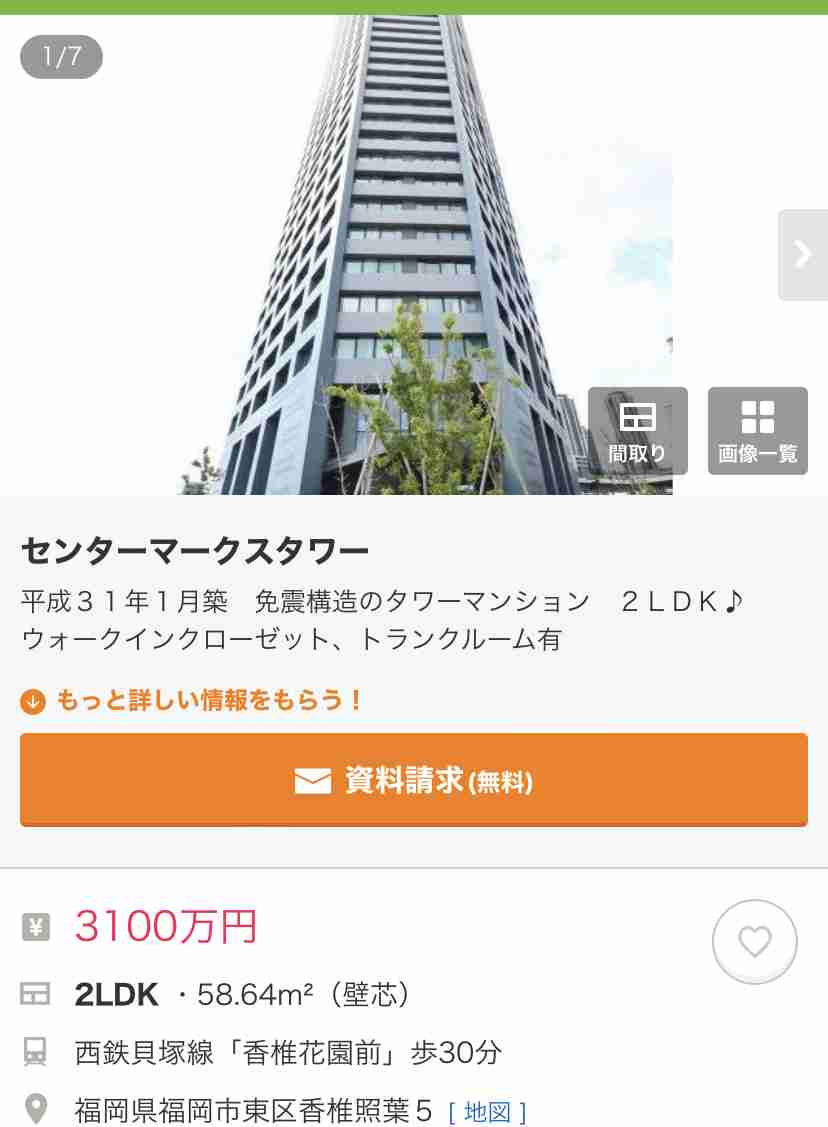Image resolution: width=828 pixels, height=1127 pixels.
Task: Click the ¥ price icon beside 3100万円
Action: (37, 927)
